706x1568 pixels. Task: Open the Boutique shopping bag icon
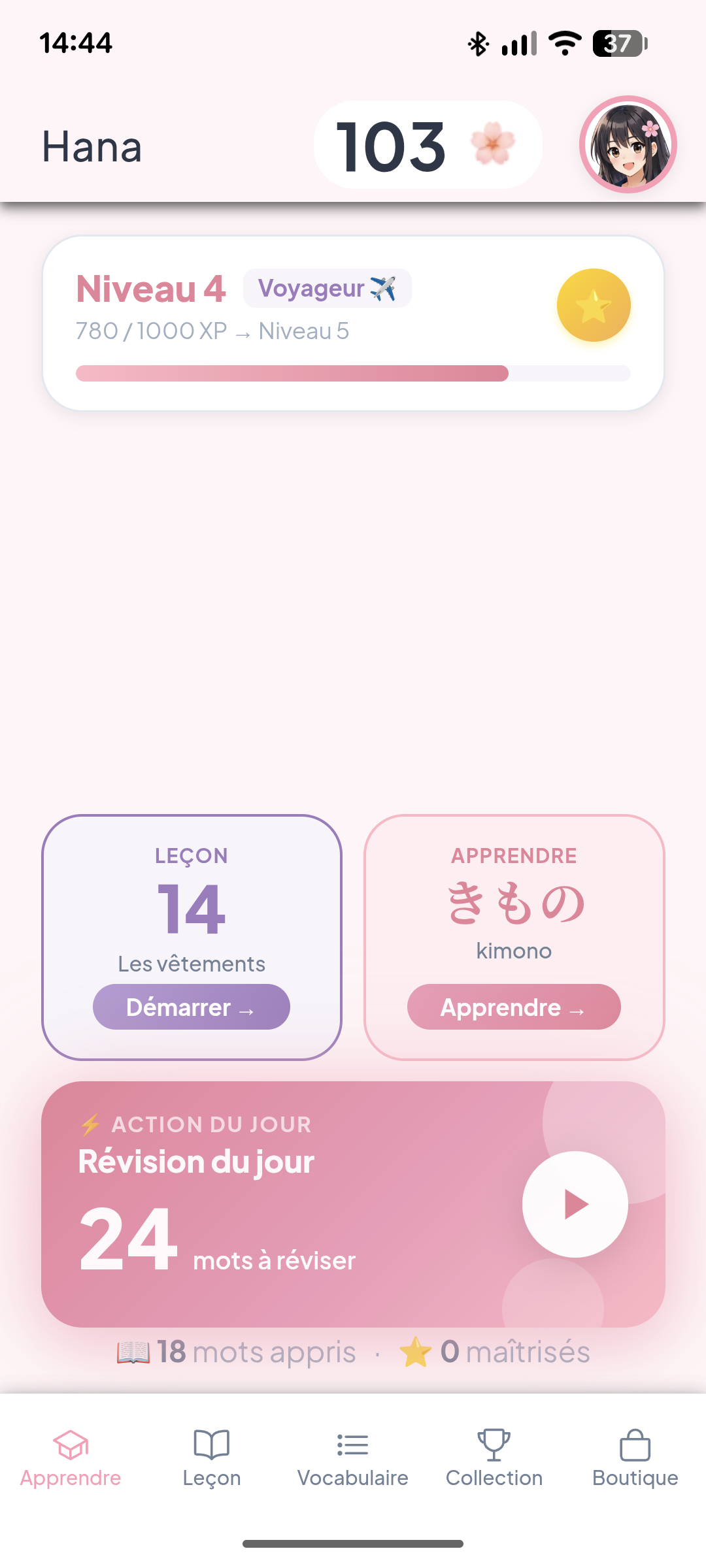(x=634, y=1443)
